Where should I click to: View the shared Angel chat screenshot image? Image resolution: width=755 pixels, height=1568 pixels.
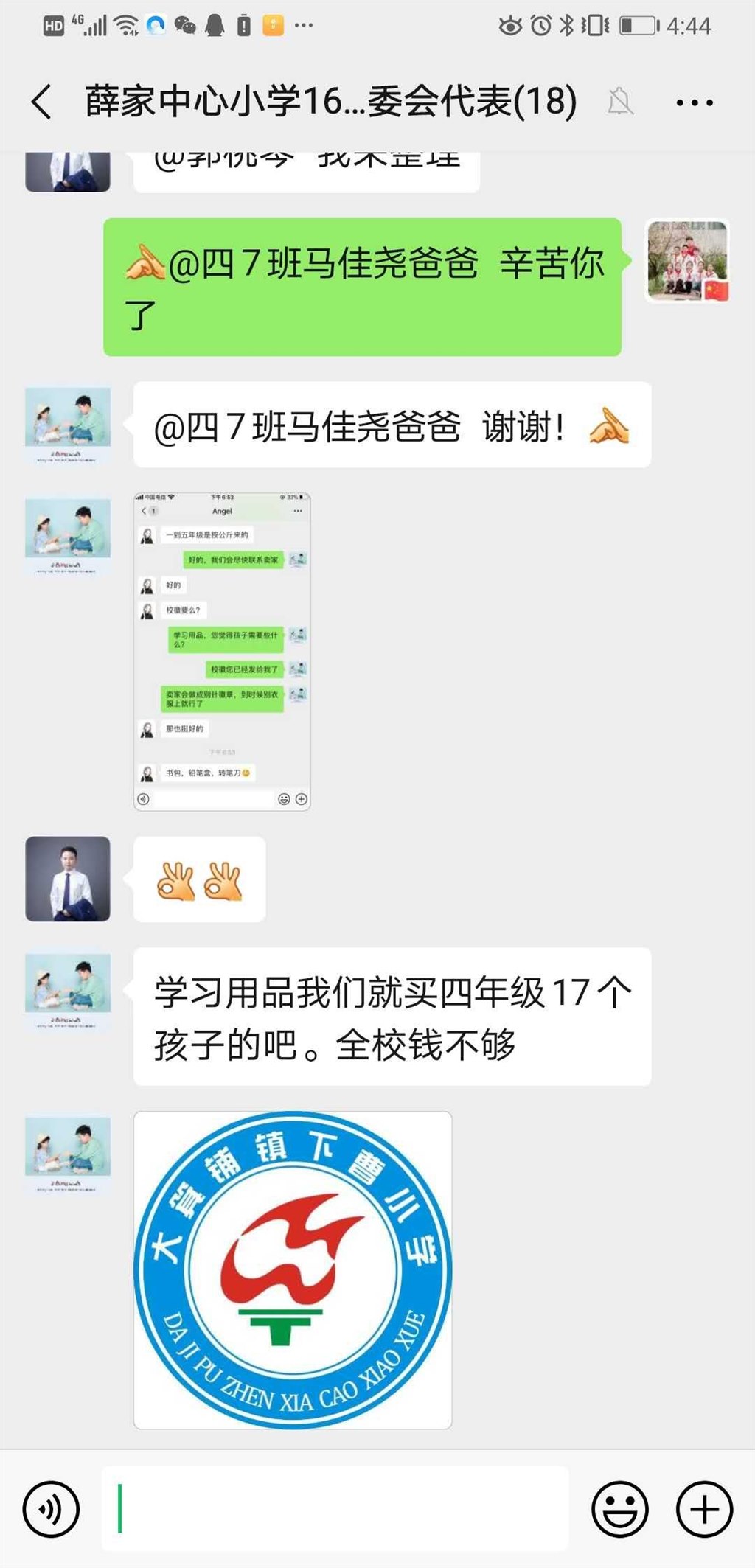click(222, 652)
